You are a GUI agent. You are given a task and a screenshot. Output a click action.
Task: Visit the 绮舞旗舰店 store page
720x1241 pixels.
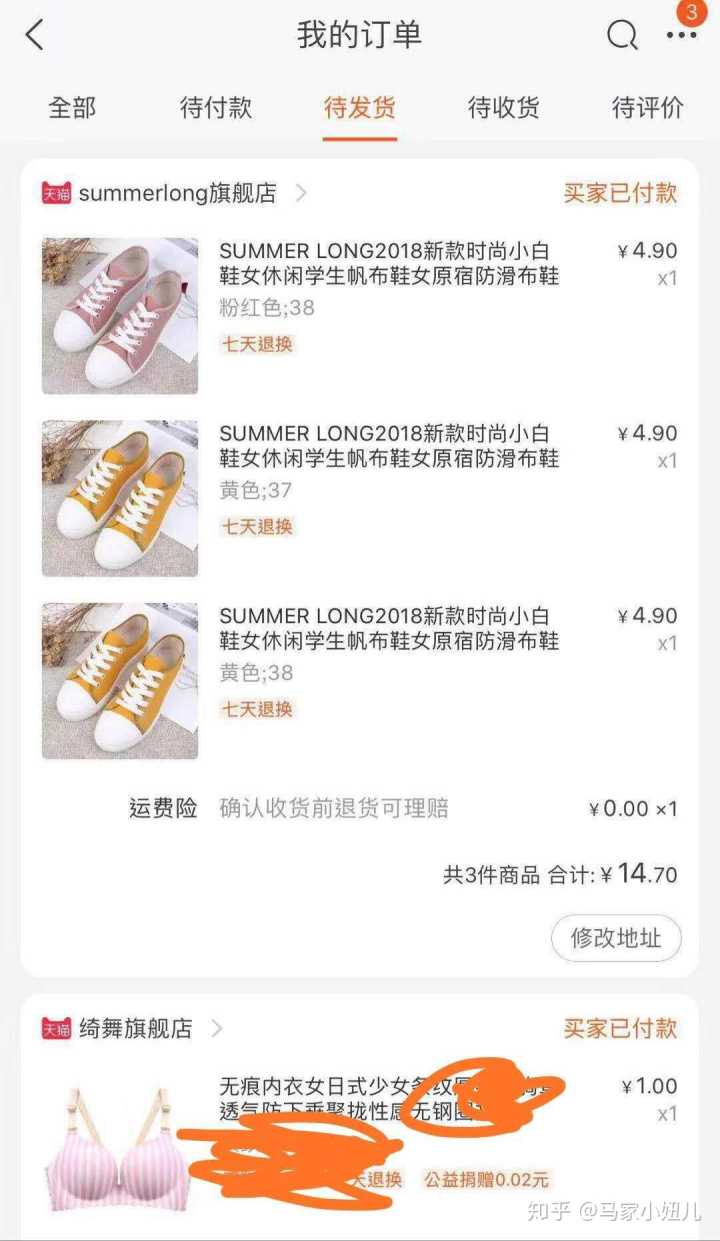[135, 1028]
